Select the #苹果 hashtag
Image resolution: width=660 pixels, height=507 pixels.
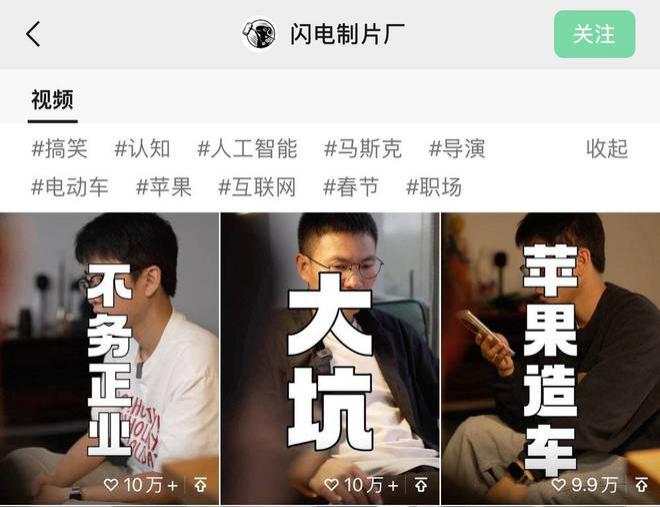click(x=163, y=186)
